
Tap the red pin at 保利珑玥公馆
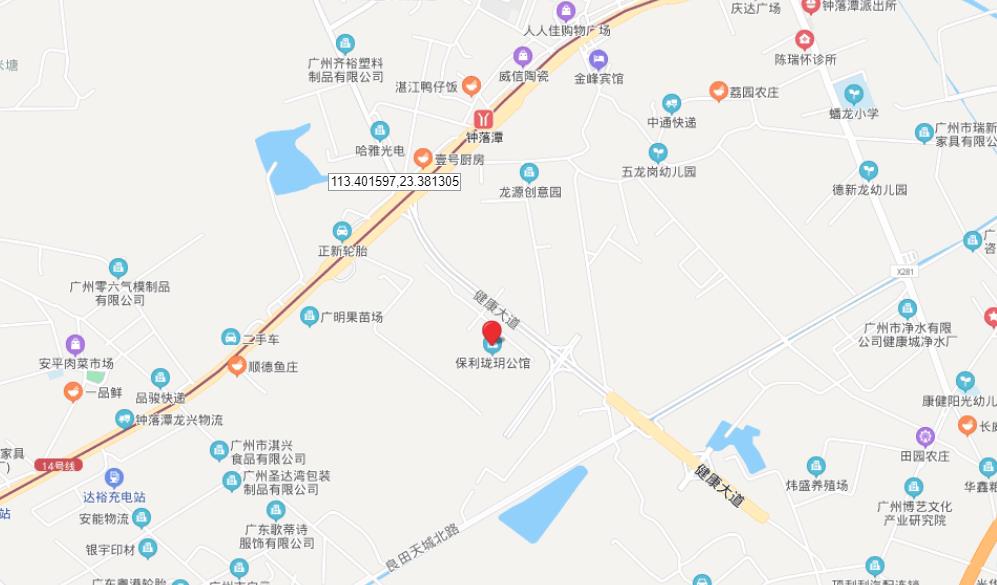coord(491,334)
